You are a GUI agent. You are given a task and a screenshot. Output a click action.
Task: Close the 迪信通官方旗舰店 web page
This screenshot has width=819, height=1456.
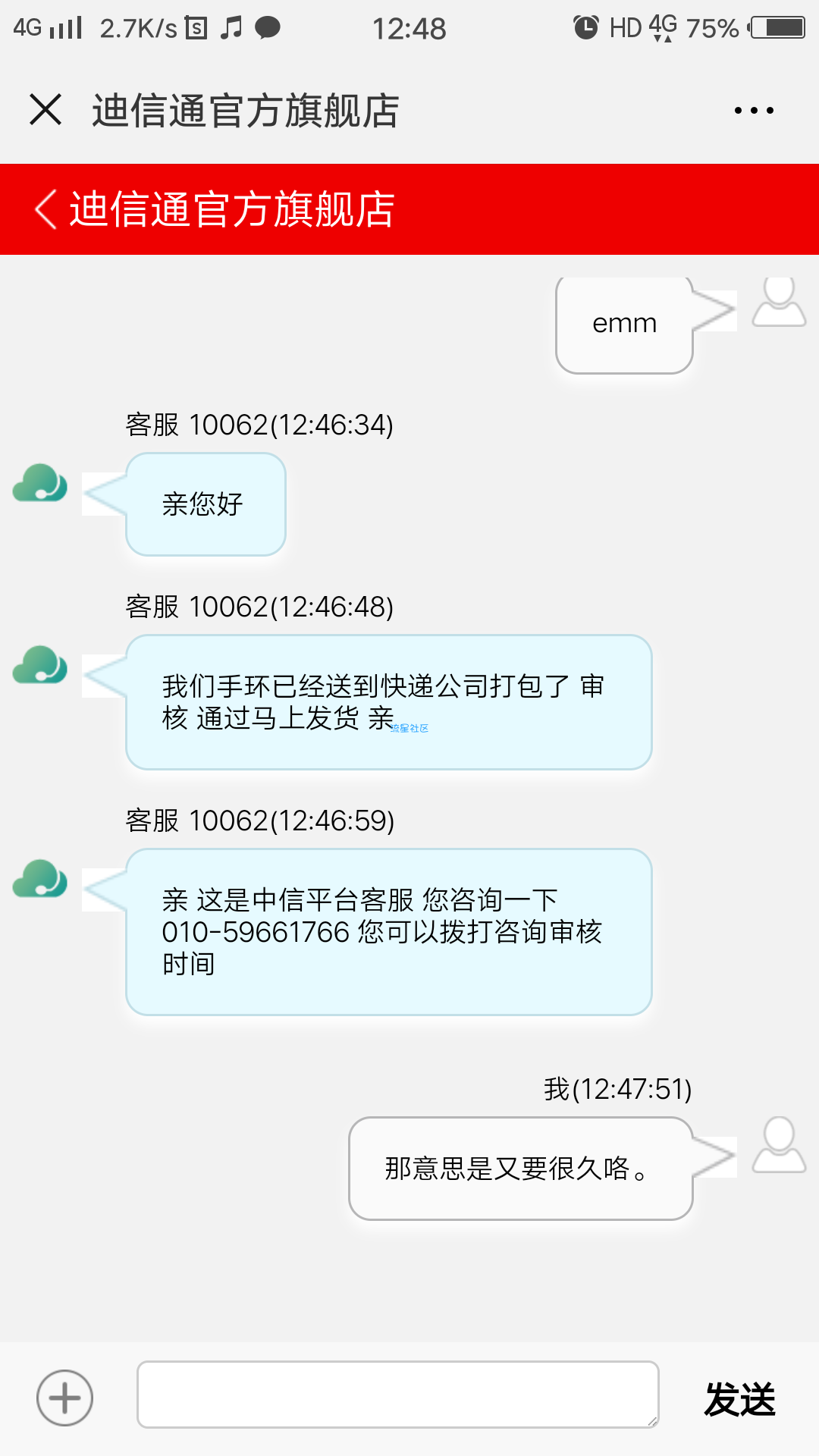click(x=45, y=109)
